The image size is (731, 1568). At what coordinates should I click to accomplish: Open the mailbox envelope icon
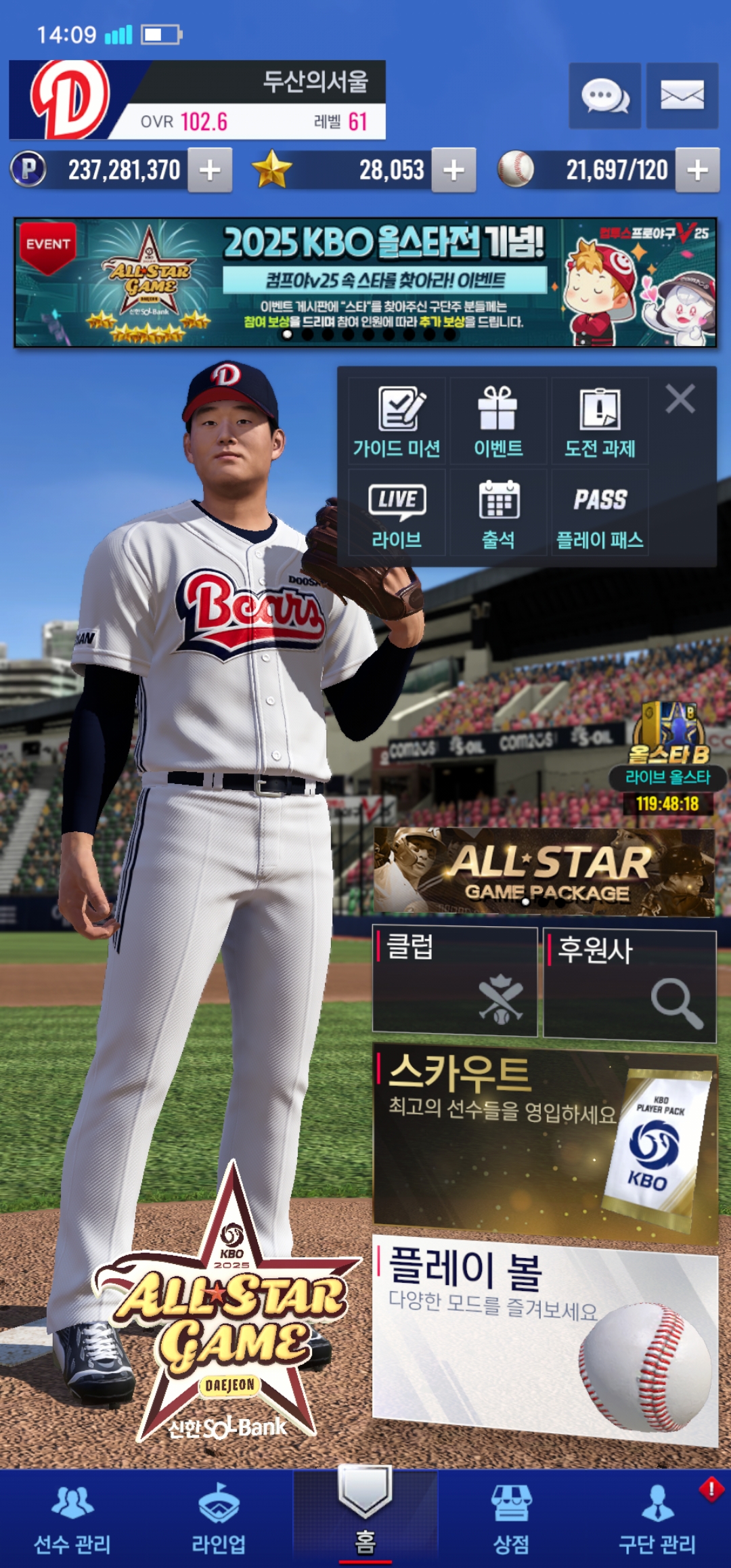[682, 95]
